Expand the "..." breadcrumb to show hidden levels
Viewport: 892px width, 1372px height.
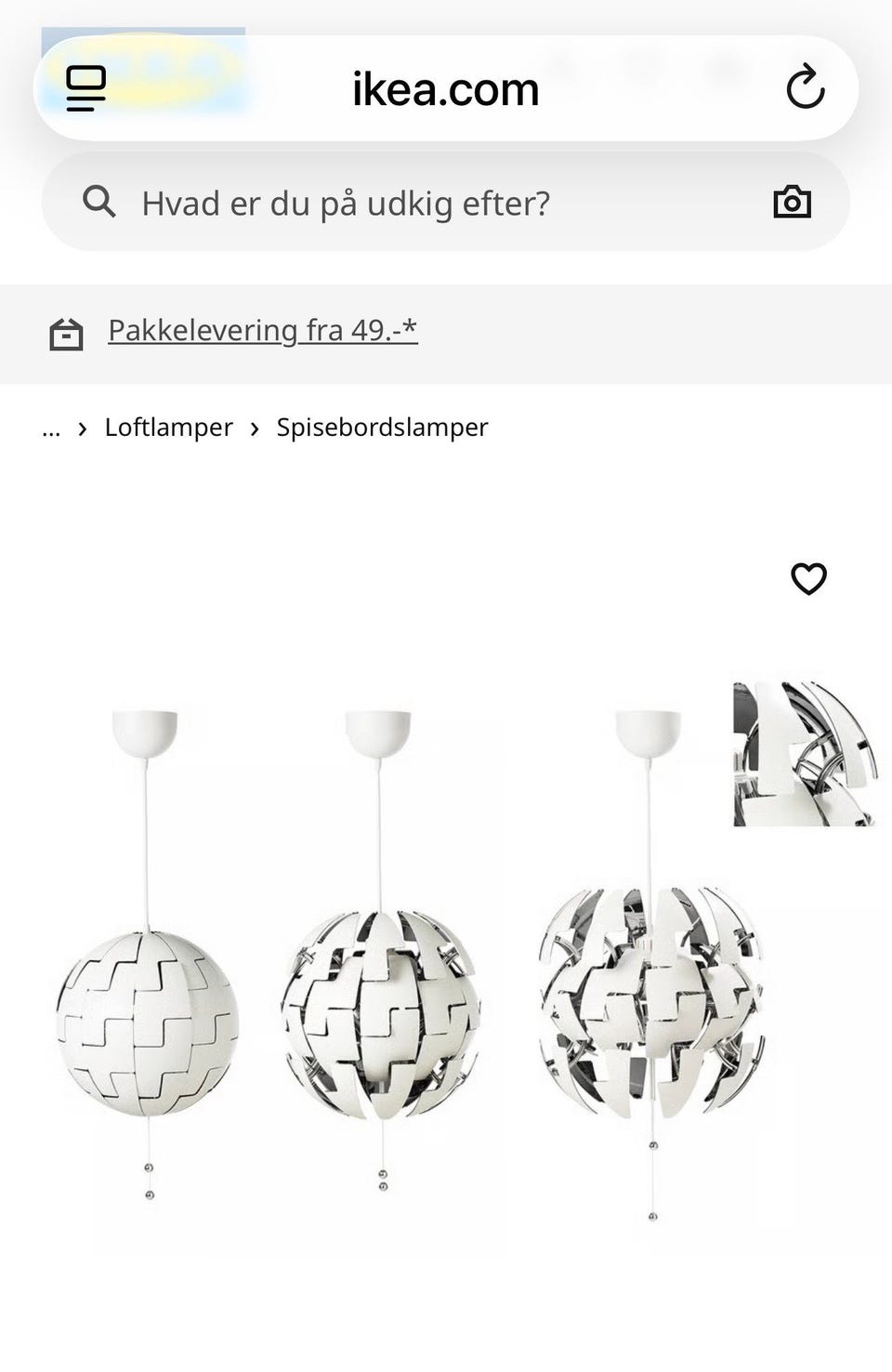(51, 429)
